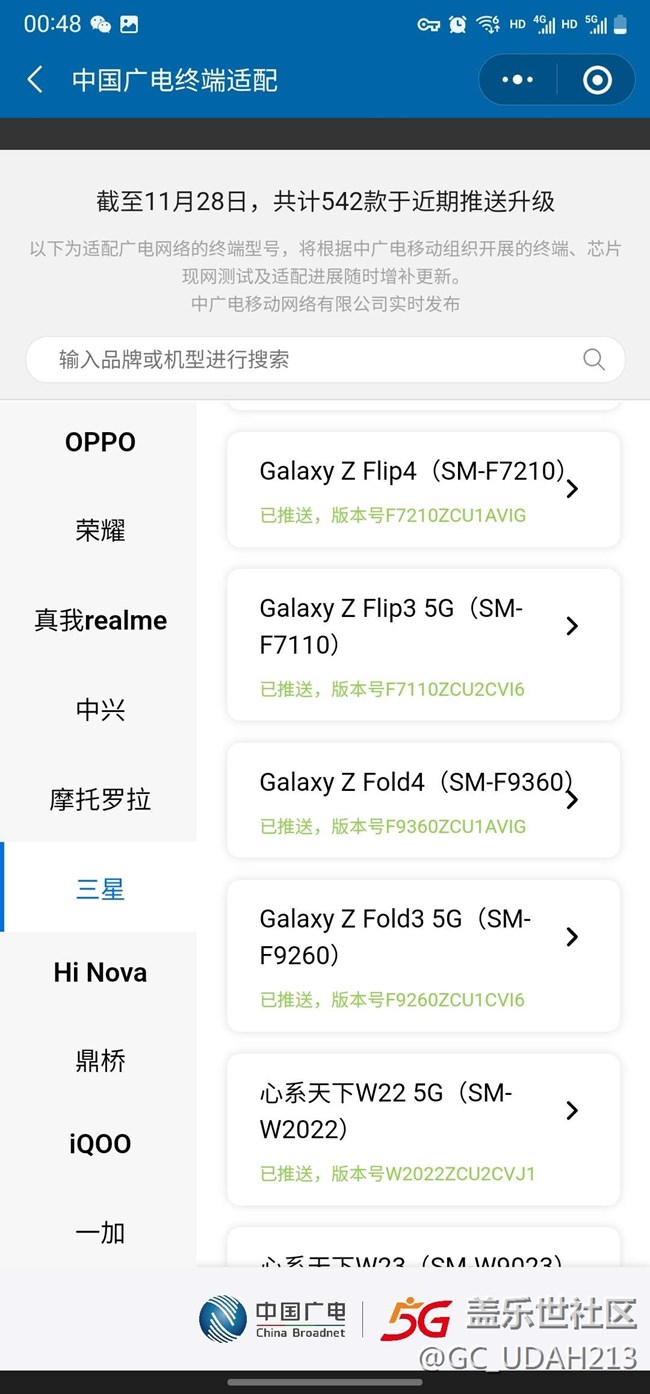Open Galaxy Z Fold4 (SM-F9360) details
This screenshot has width=650, height=1394.
tap(423, 800)
